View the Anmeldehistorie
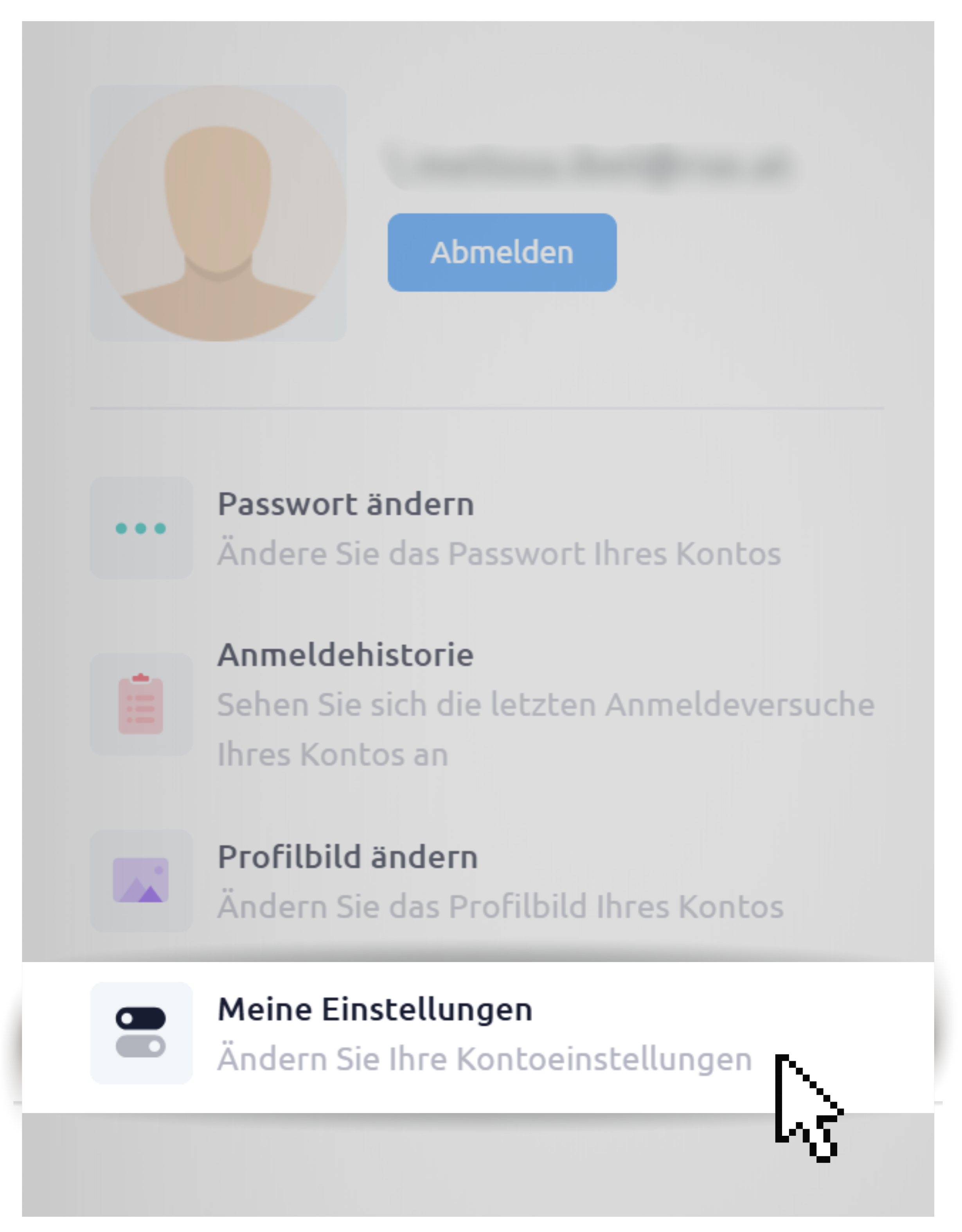 (x=345, y=655)
